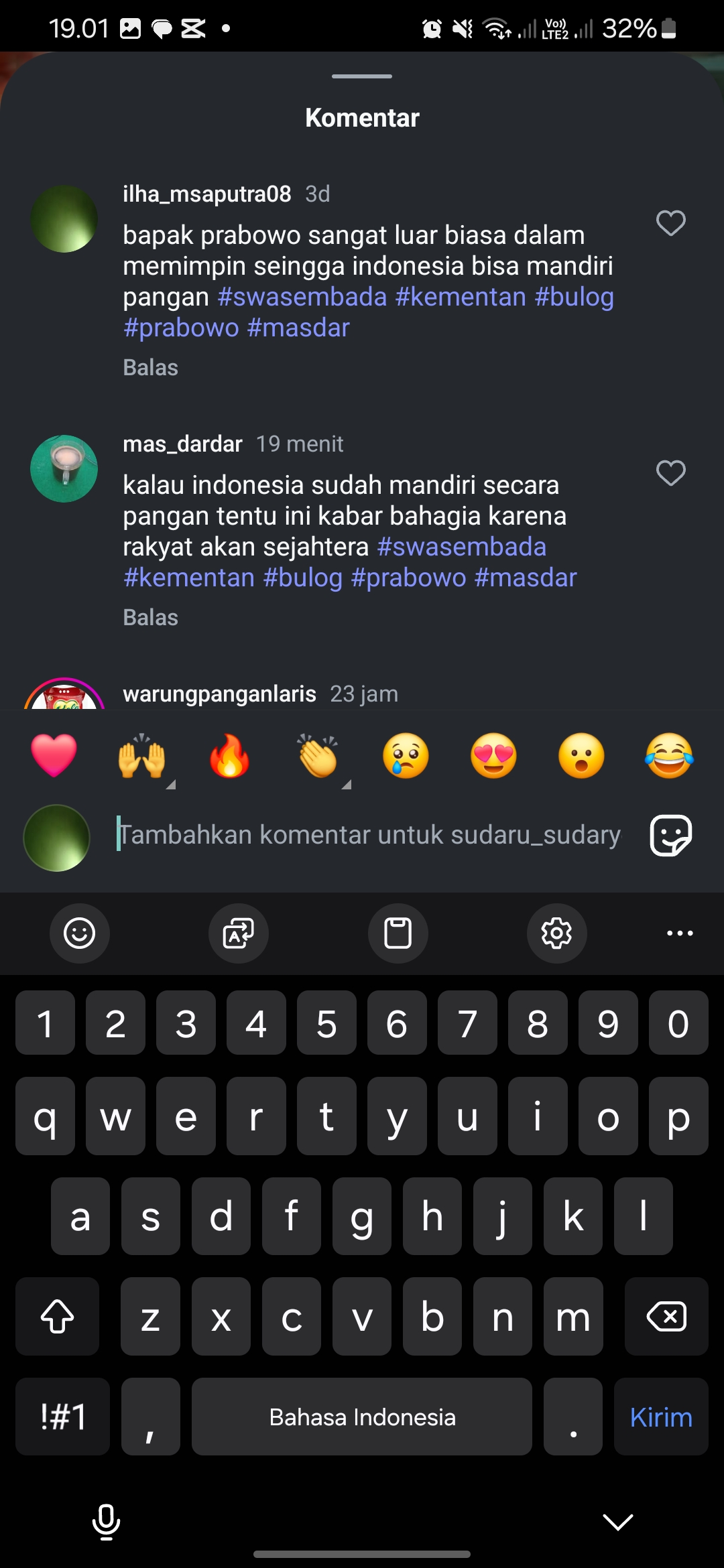
Task: Open mas_dardar's profile picture
Action: [64, 468]
